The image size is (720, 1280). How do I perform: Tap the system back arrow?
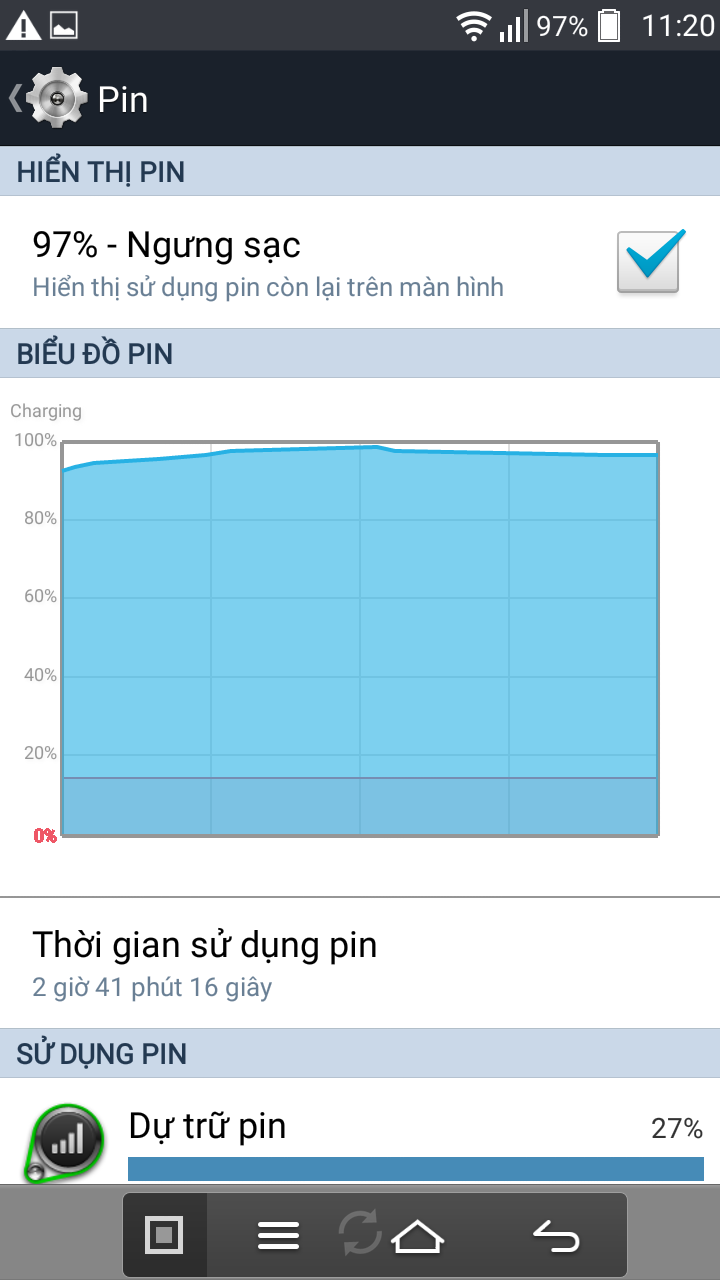pyautogui.click(x=557, y=1238)
